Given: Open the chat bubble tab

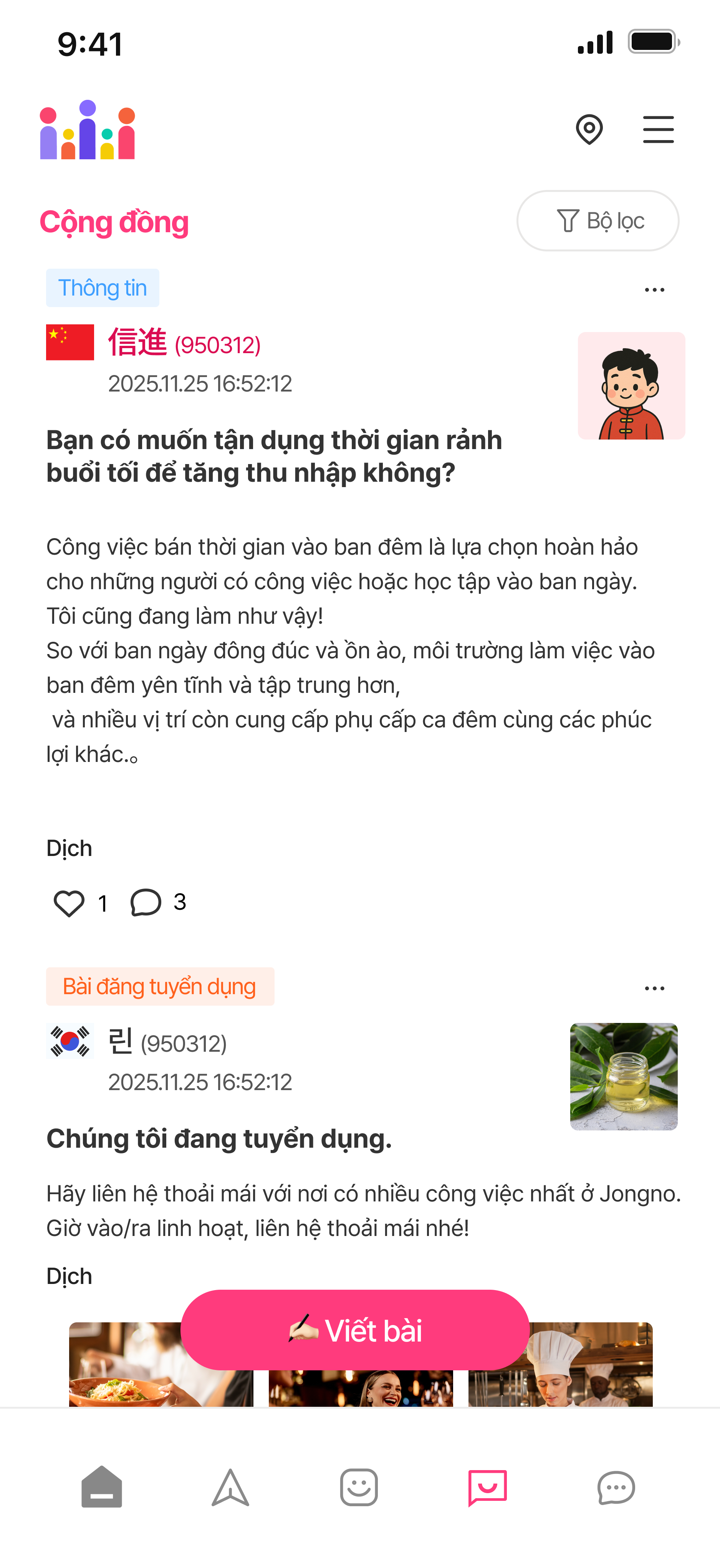Looking at the screenshot, I should coord(616,1487).
